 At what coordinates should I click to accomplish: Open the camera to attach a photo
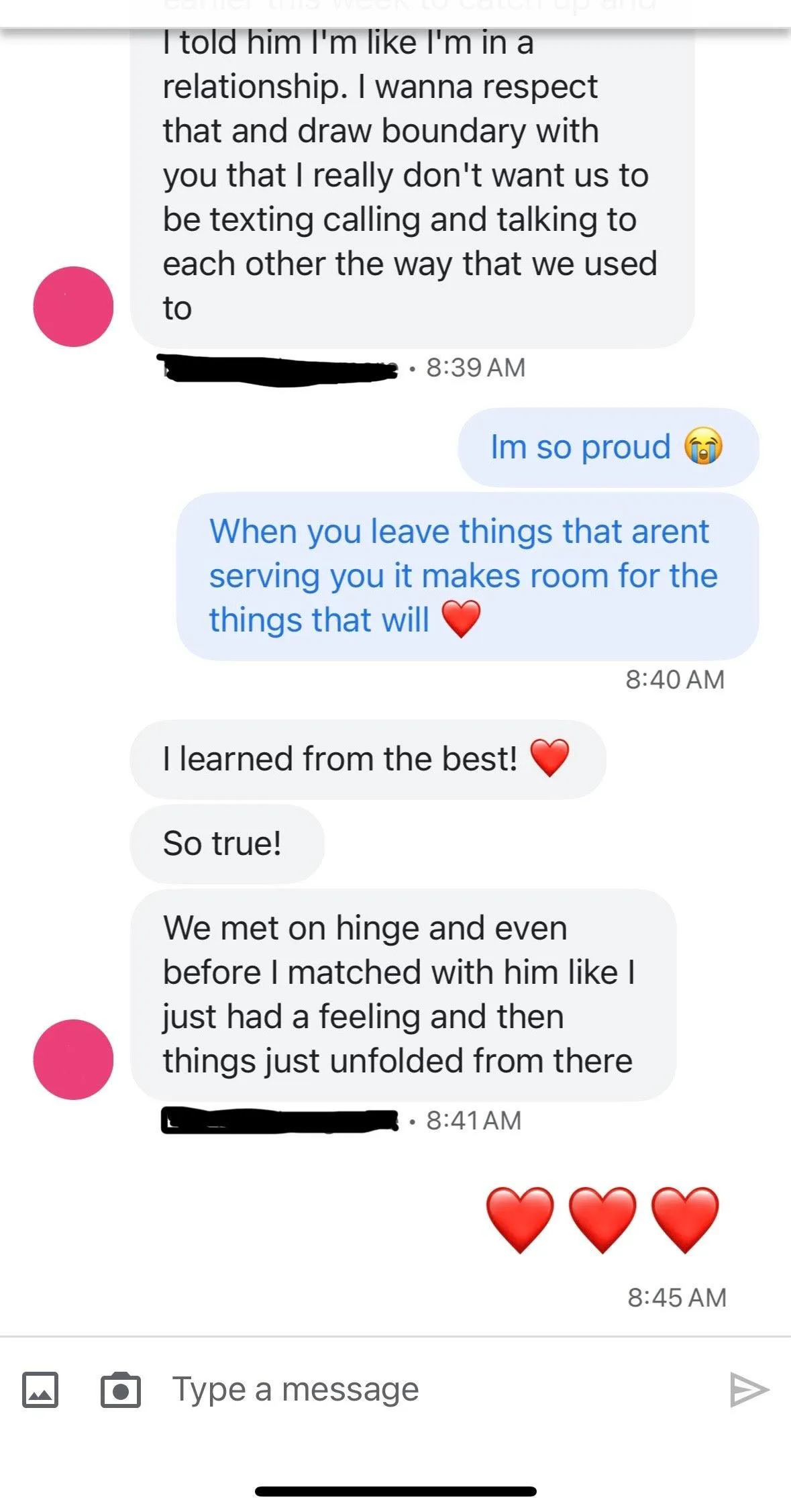tap(121, 1389)
